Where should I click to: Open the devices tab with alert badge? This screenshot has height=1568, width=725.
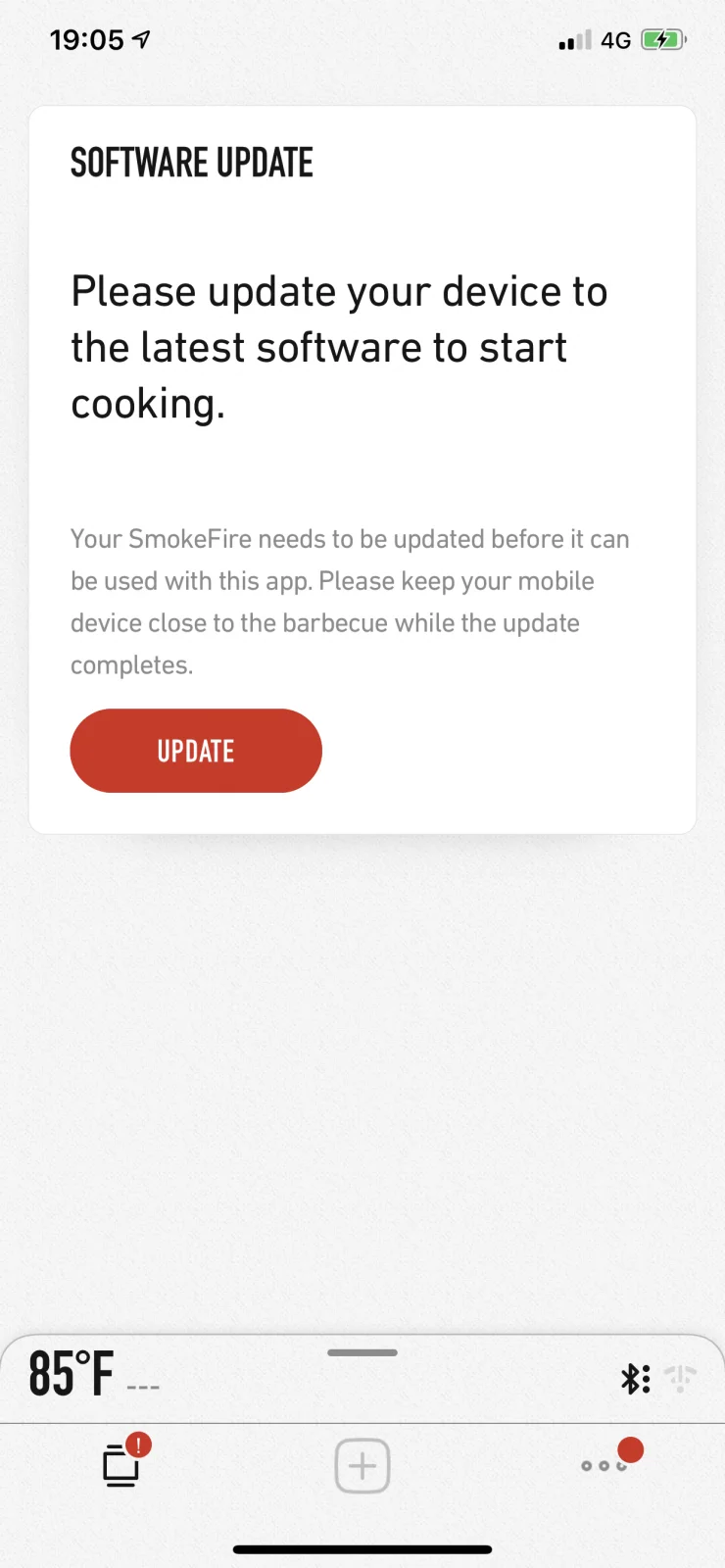tap(122, 1465)
